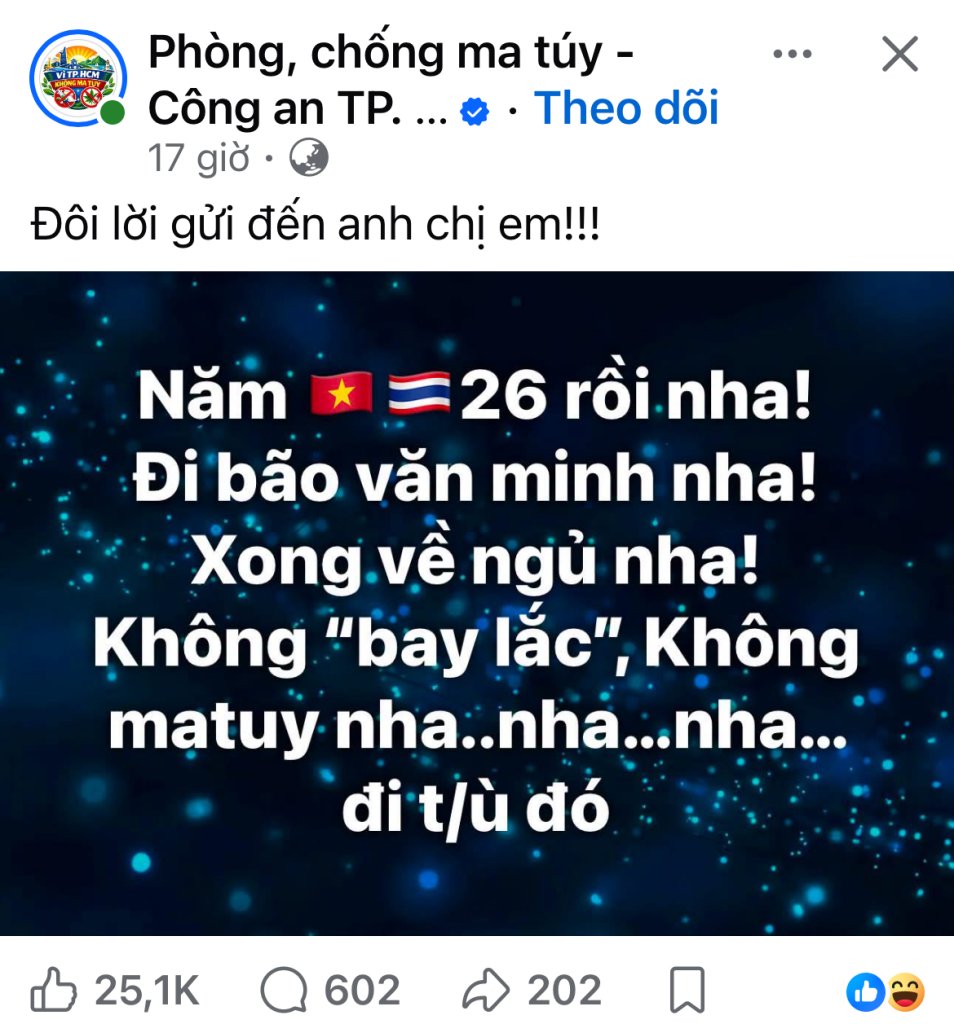This screenshot has width=954, height=1024.
Task: Close this post with the X icon
Action: point(900,54)
